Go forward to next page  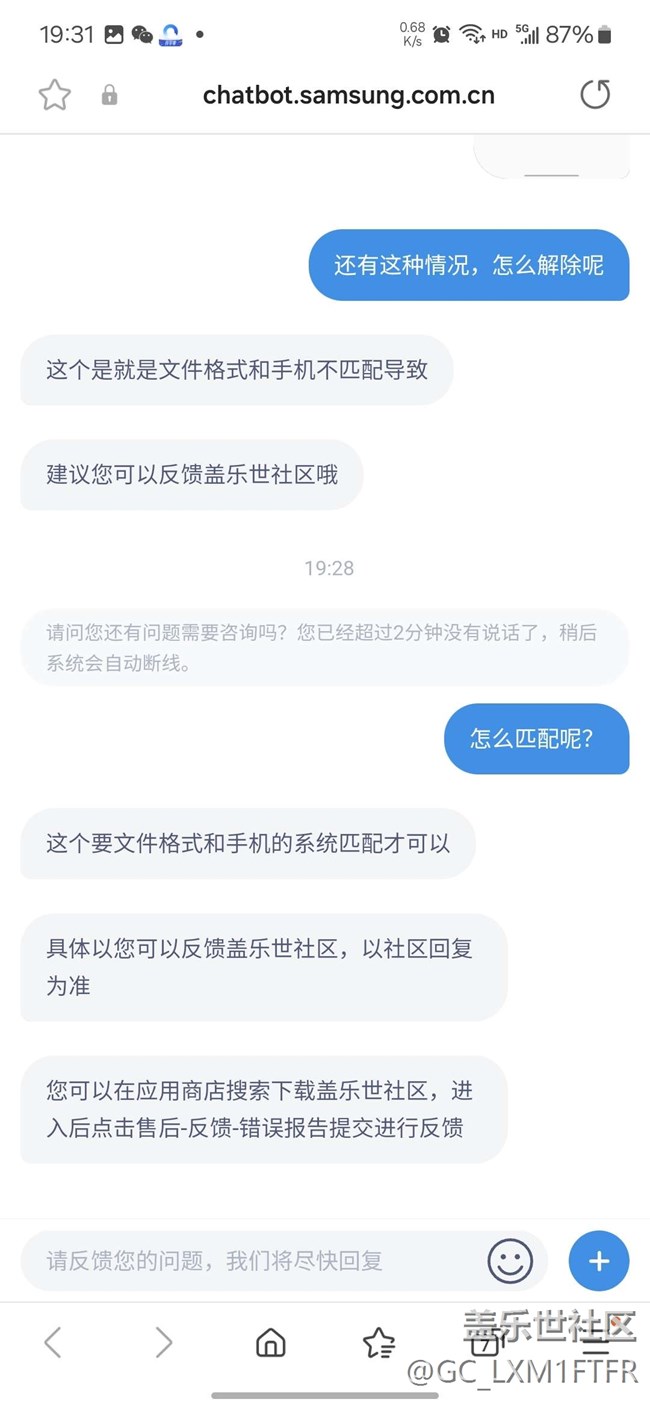pos(163,1342)
